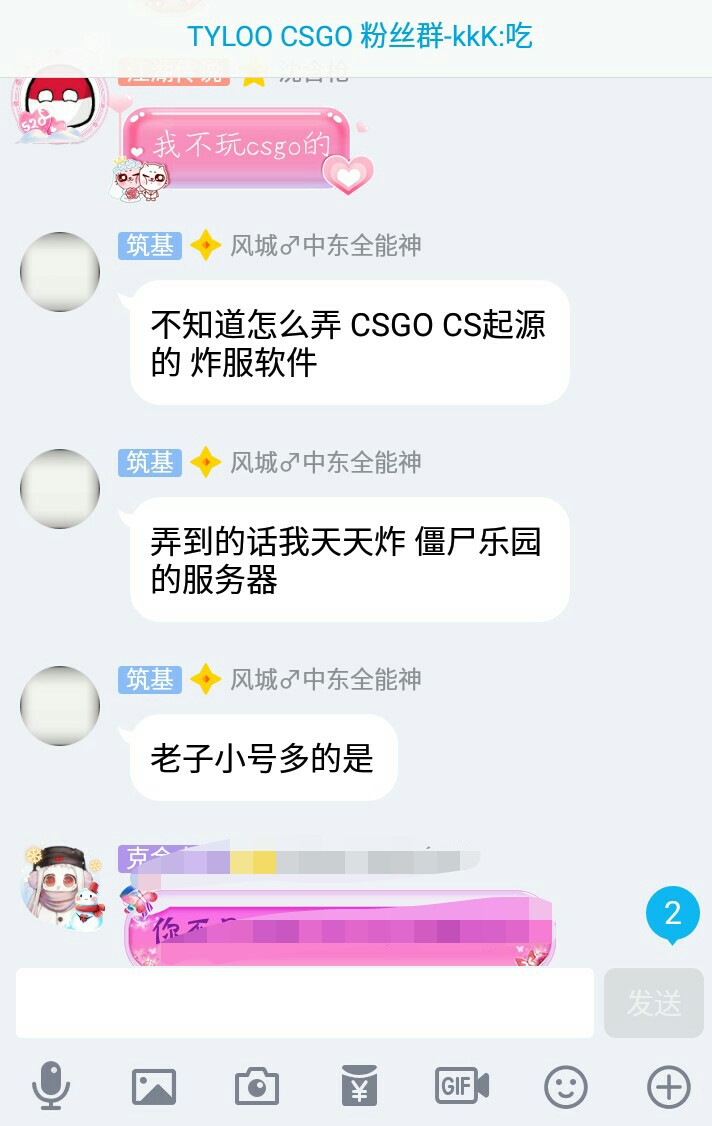Open the image gallery picker
Viewport: 712px width, 1126px height.
(154, 1086)
